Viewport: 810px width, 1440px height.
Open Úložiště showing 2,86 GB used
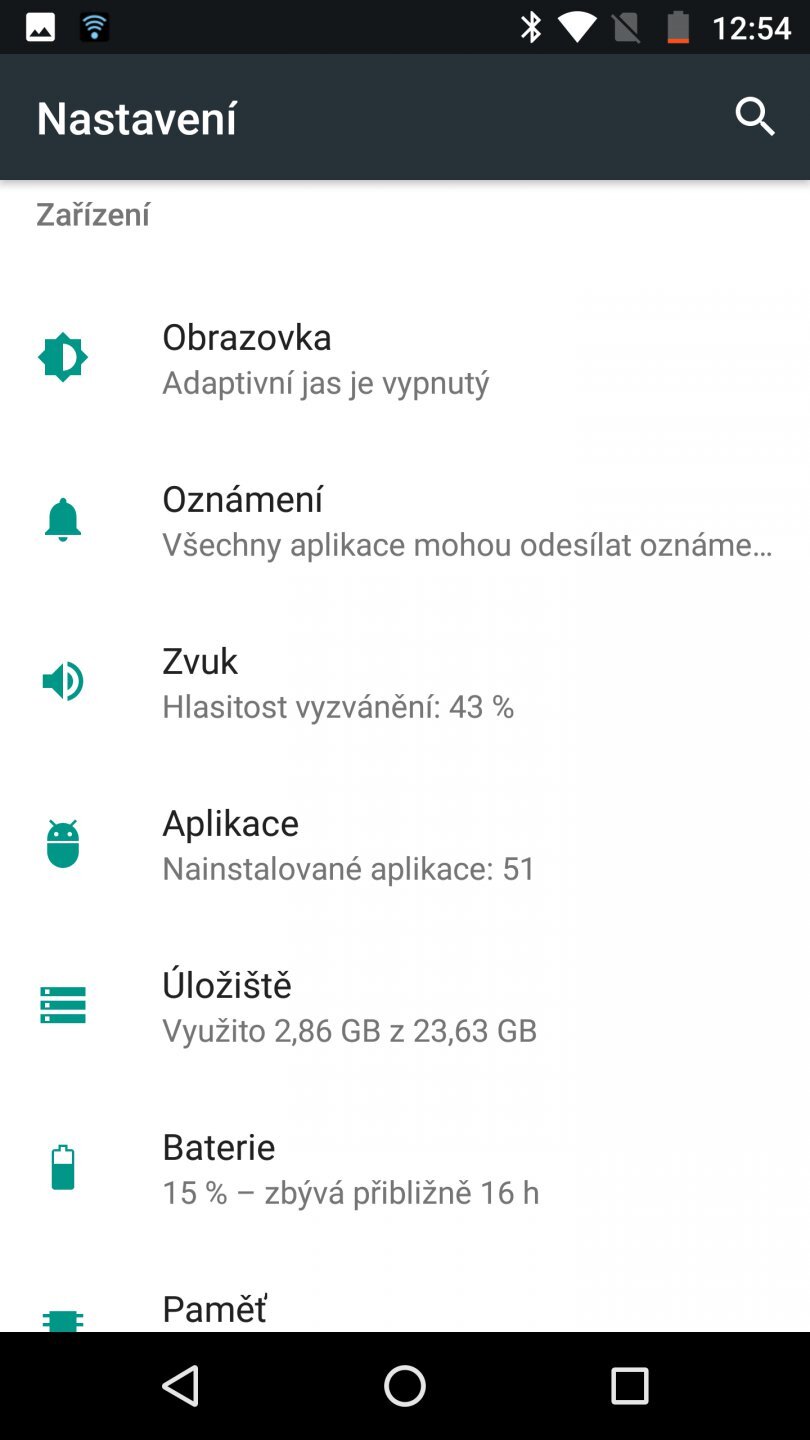pos(300,1004)
